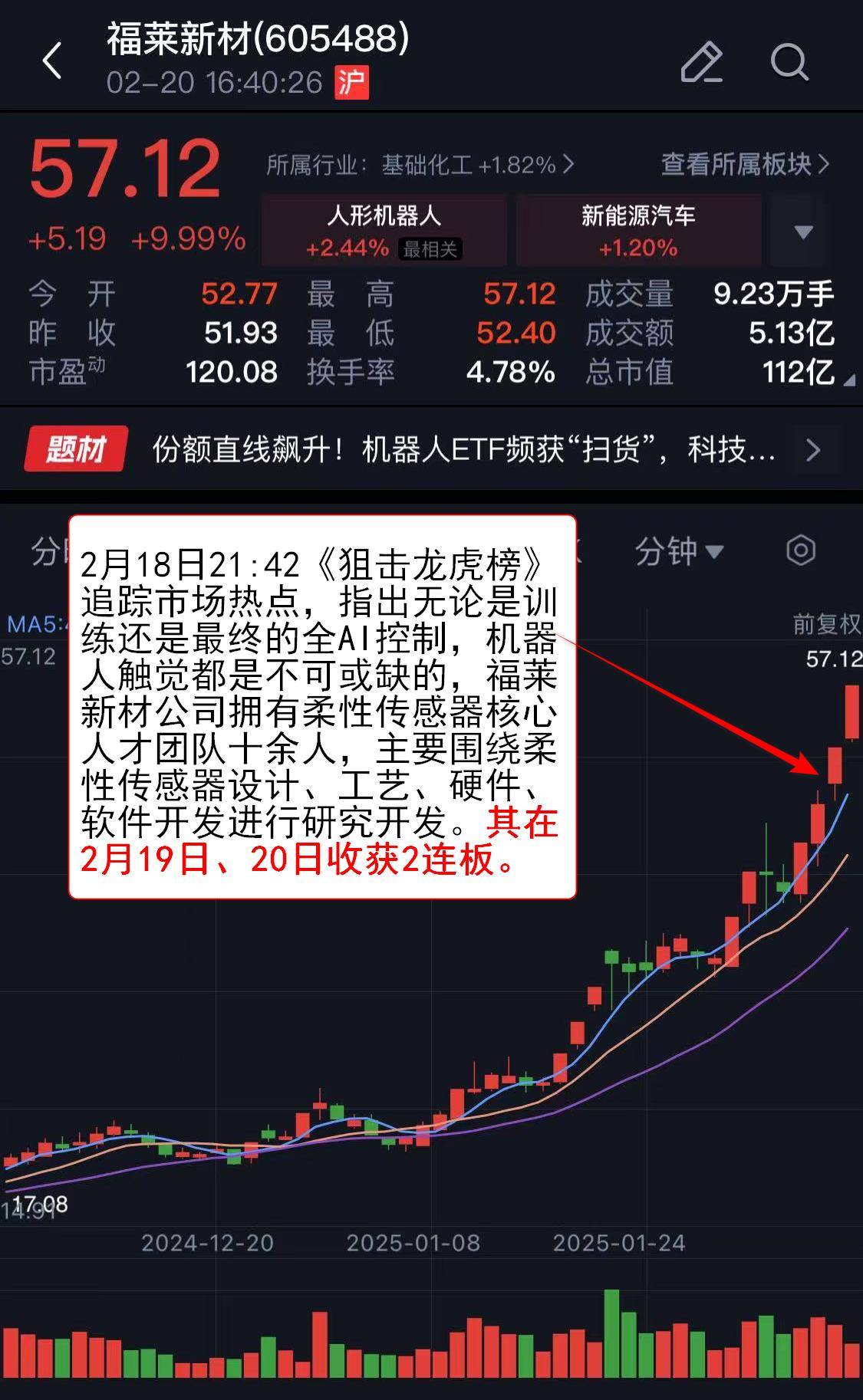Open the 题材 news headline about 机器人ETF
The image size is (863, 1400).
[464, 450]
